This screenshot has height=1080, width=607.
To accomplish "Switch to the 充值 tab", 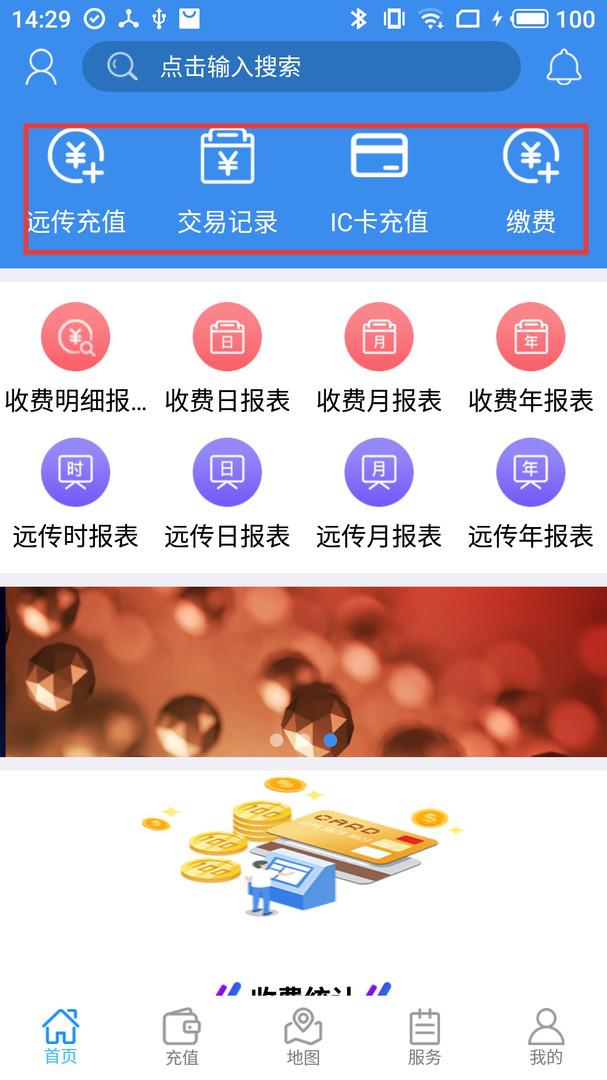I will click(x=182, y=1037).
